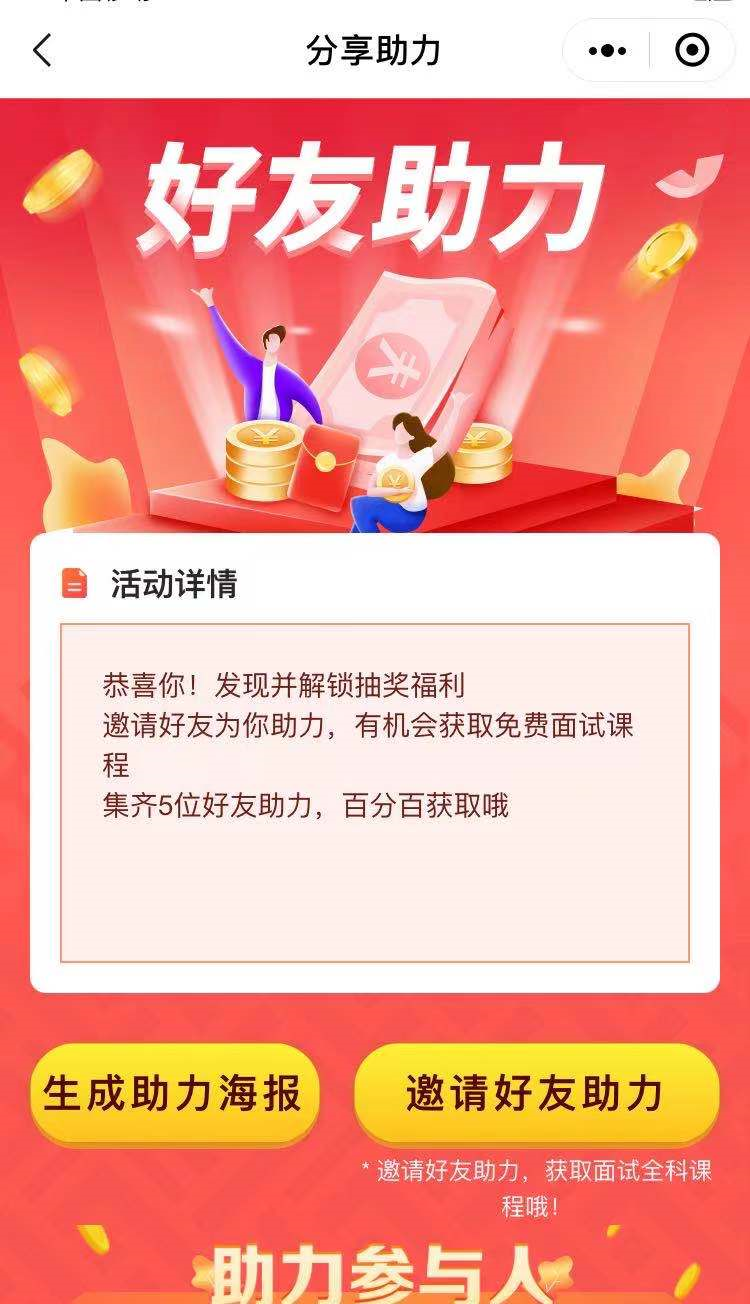Viewport: 750px width, 1304px height.
Task: Tap the 邀请好友助力 button
Action: coord(536,1093)
